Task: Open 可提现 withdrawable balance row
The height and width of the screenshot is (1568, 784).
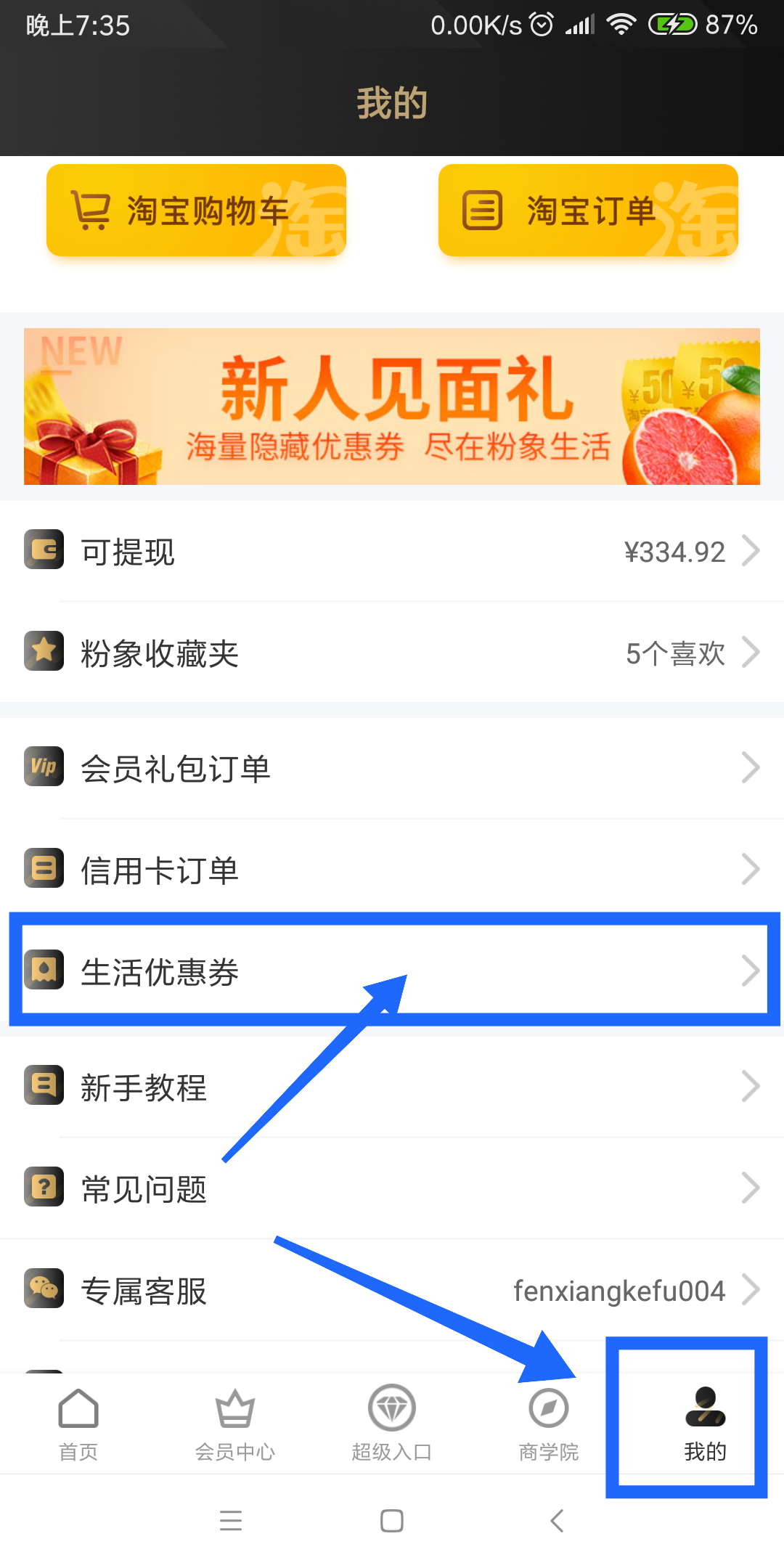Action: [x=392, y=552]
